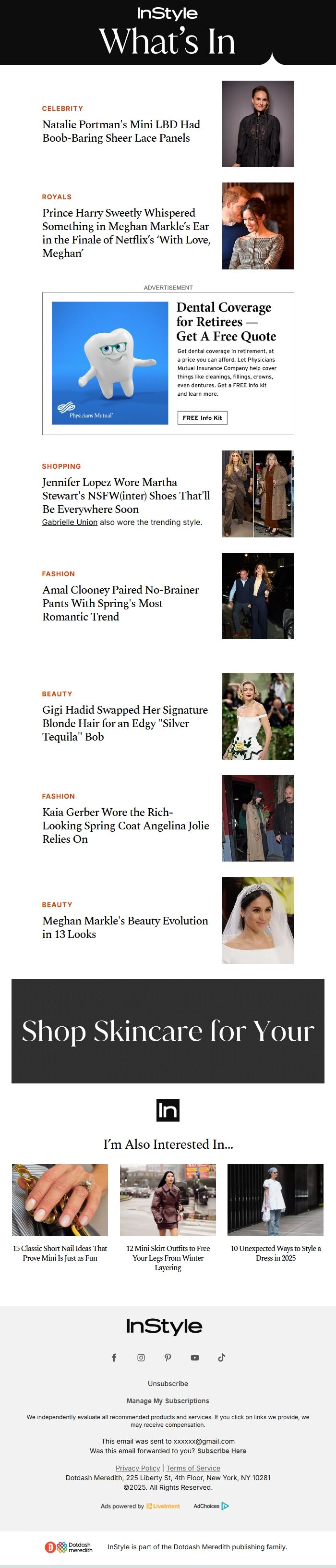Open the Privacy Policy link
Image resolution: width=336 pixels, height=1568 pixels.
138,1468
